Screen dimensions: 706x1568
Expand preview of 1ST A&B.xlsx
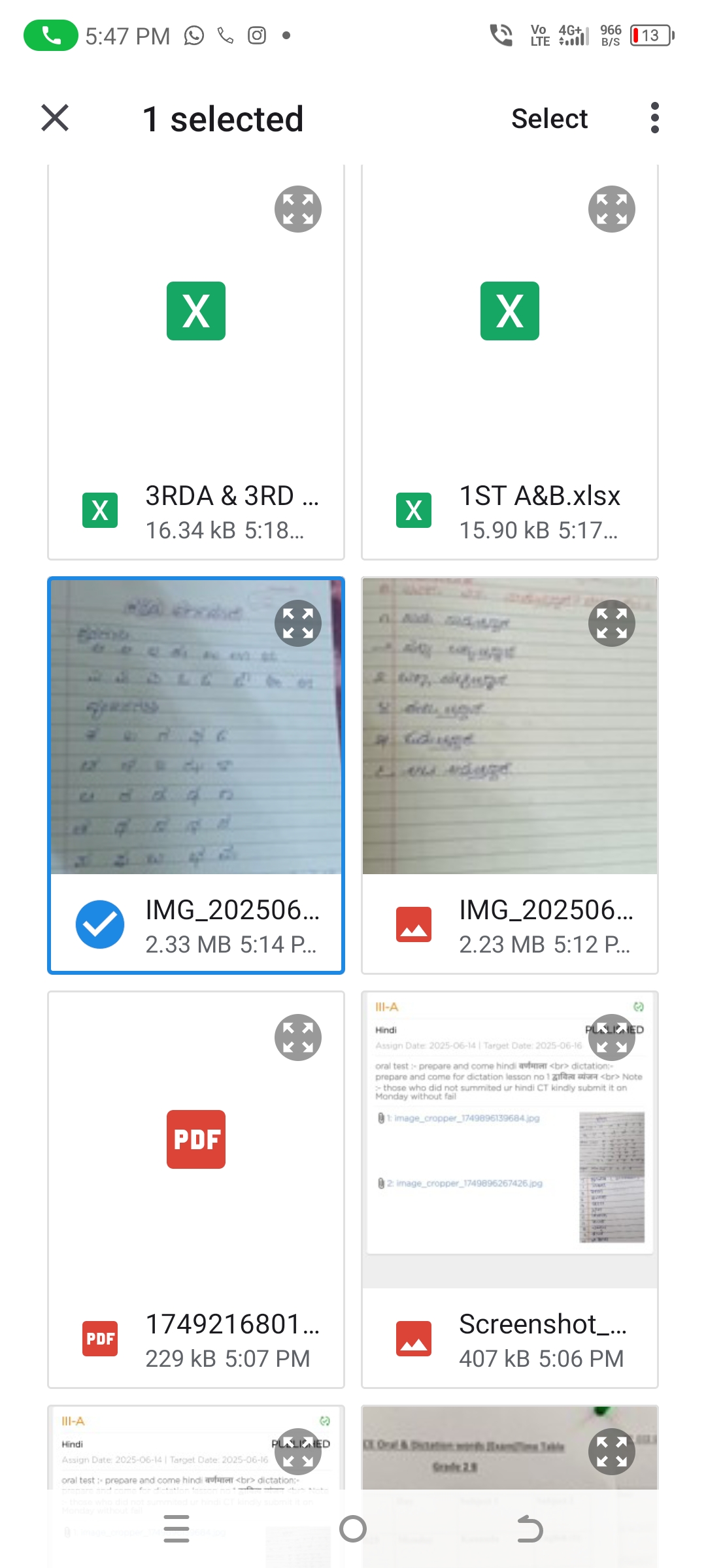point(612,209)
